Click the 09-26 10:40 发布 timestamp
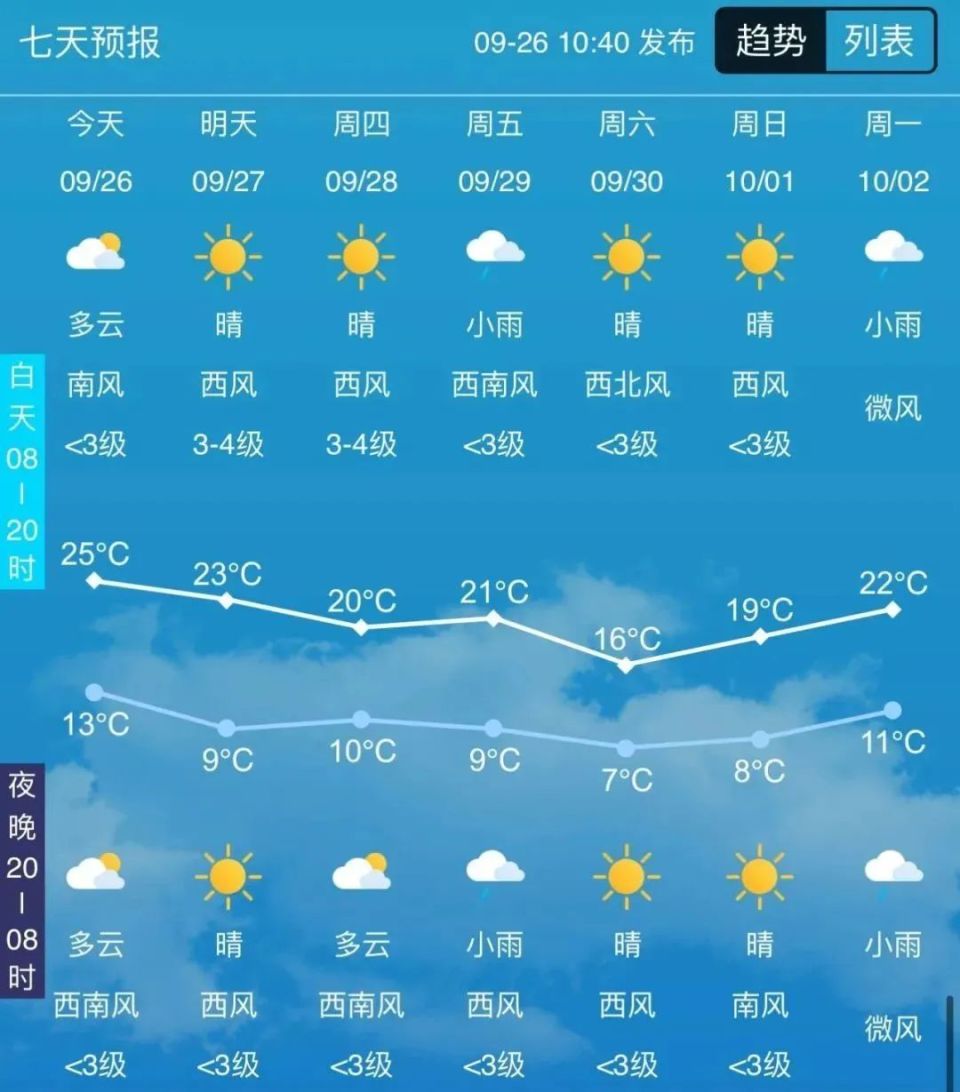 [x=585, y=43]
